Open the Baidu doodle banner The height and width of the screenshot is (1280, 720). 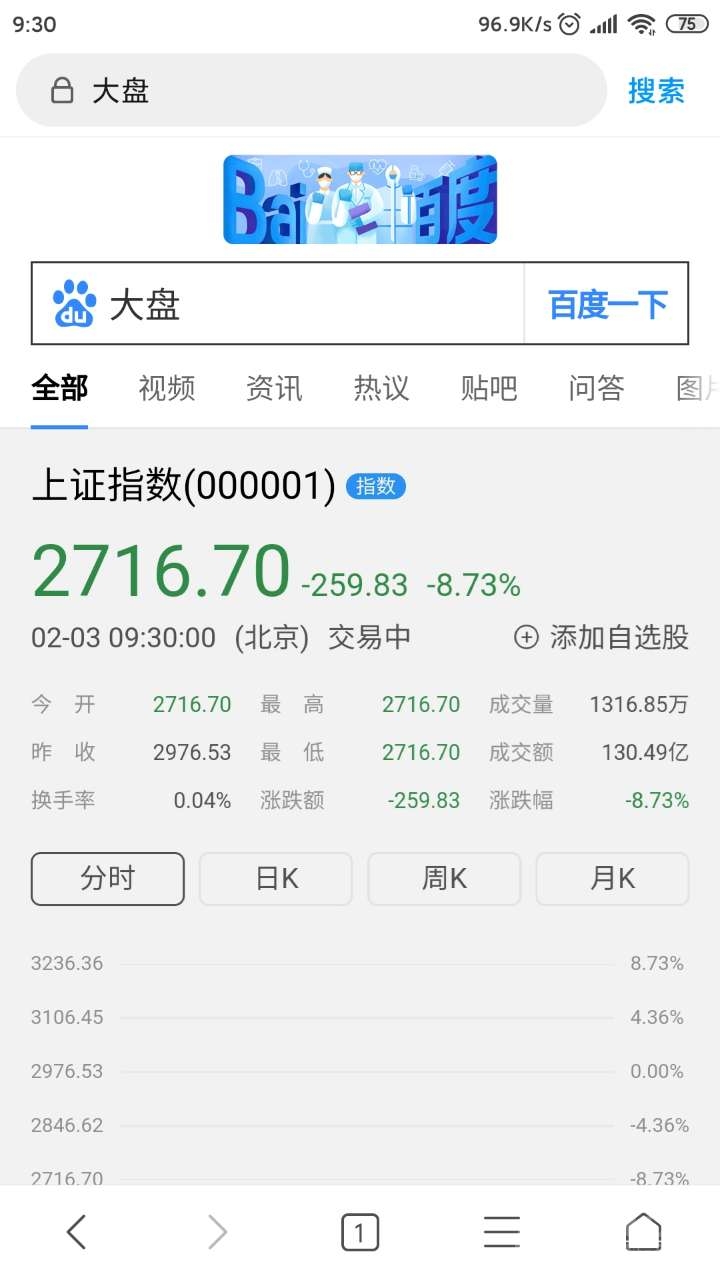point(360,199)
